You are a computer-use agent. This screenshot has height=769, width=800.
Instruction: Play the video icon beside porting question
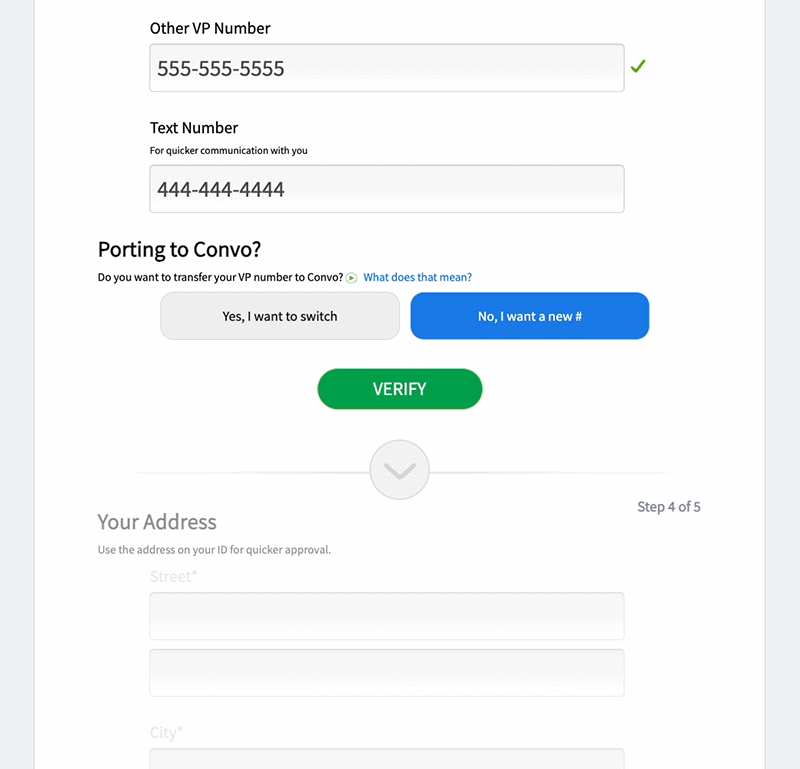pyautogui.click(x=352, y=278)
